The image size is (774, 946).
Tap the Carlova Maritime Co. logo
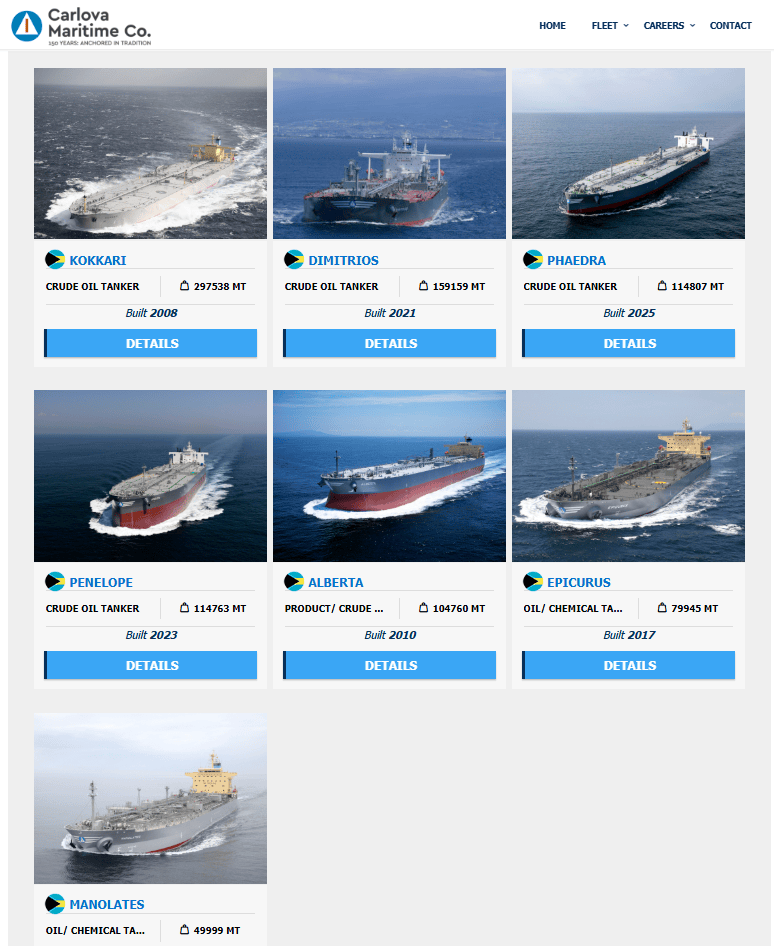pos(81,25)
